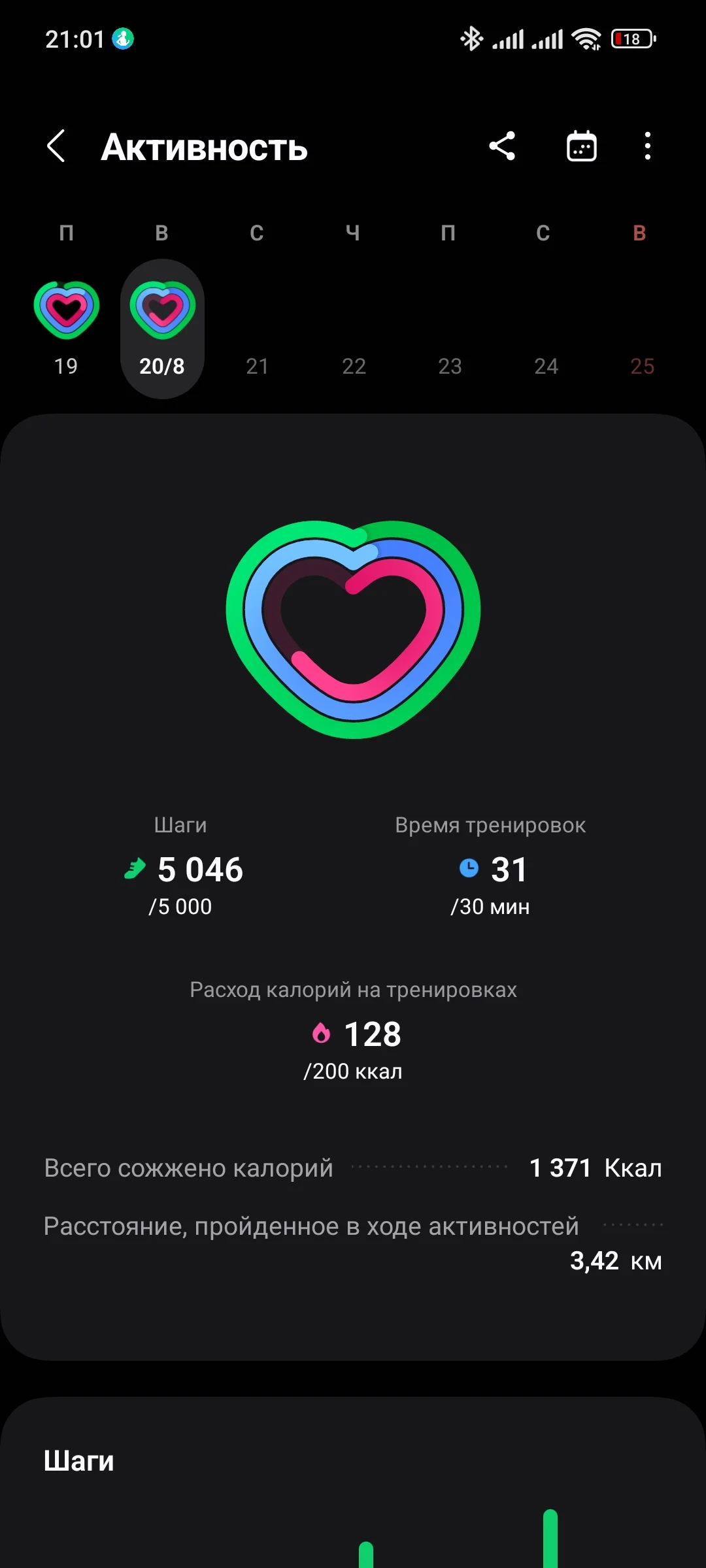Go back with the back arrow
Screen dimensions: 706x1568
(56, 146)
